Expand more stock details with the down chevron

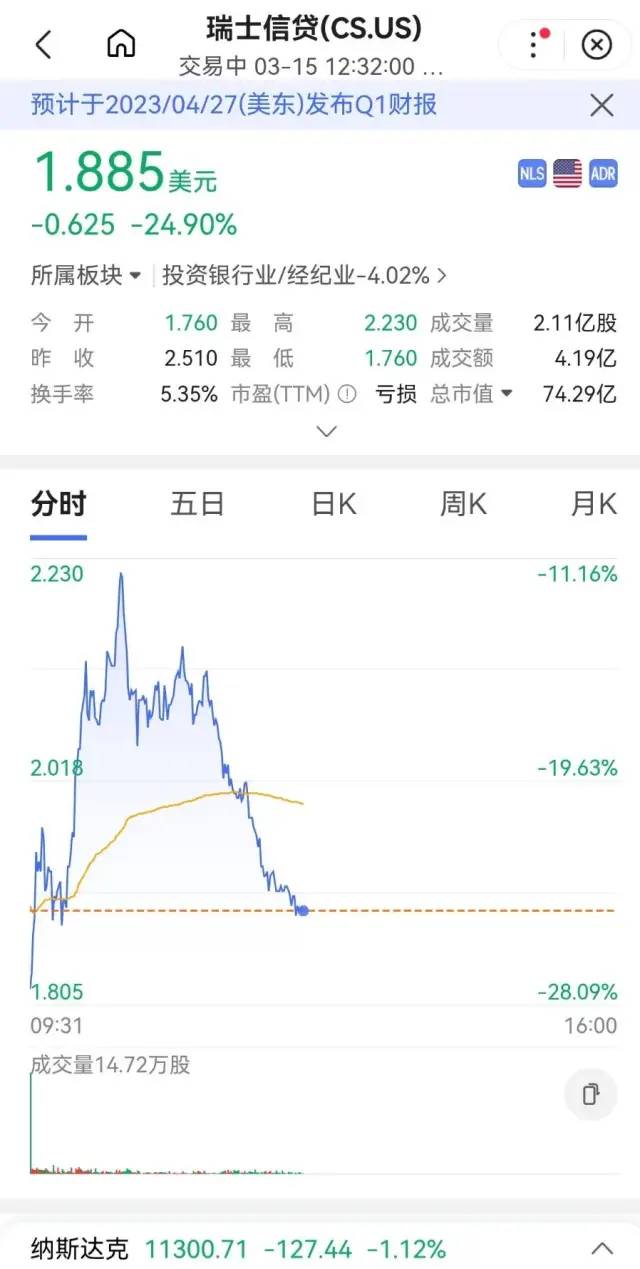tap(326, 431)
